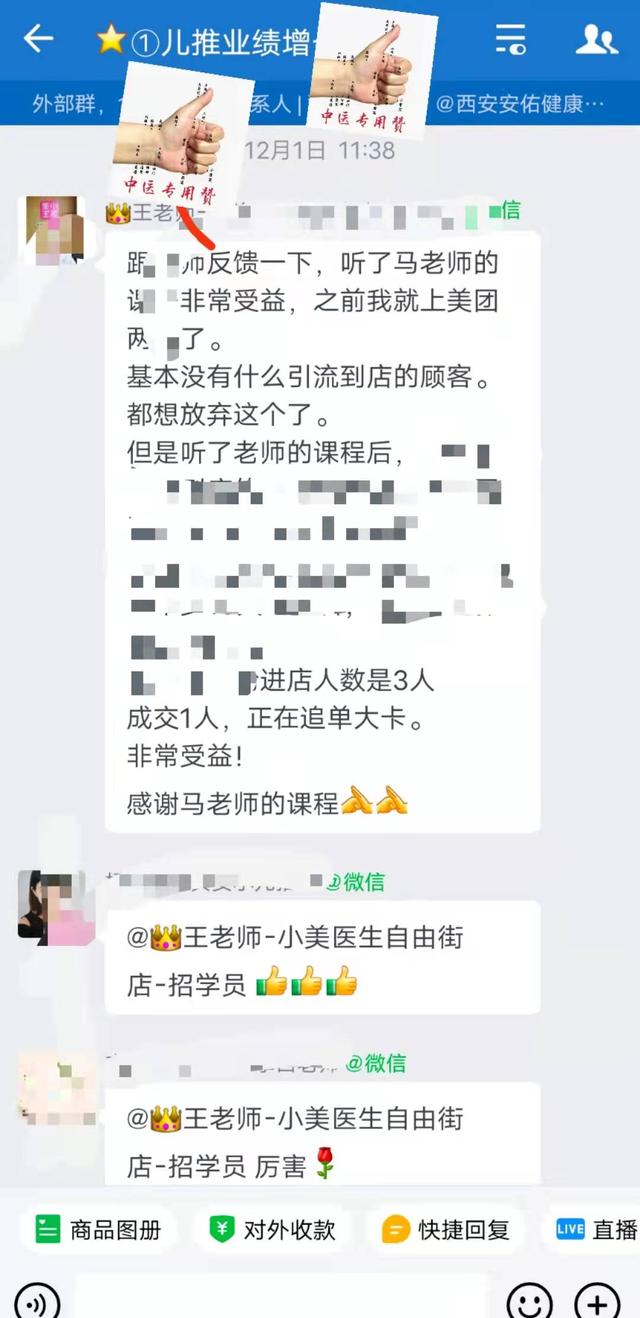Open the emoji picker
Viewport: 640px width, 1318px height.
pos(529,1300)
